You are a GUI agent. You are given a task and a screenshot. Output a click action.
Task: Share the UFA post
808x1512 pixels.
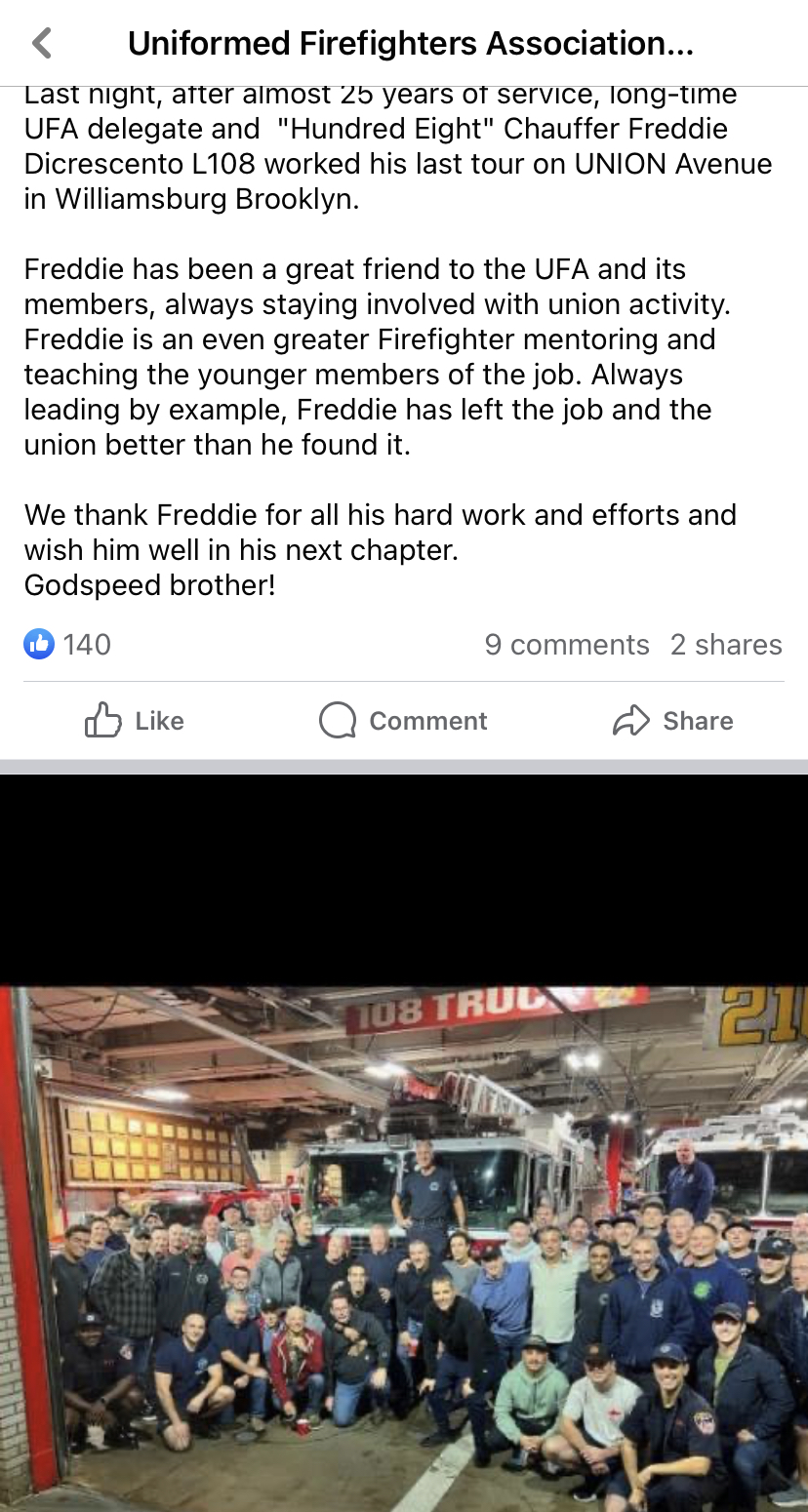coord(673,721)
